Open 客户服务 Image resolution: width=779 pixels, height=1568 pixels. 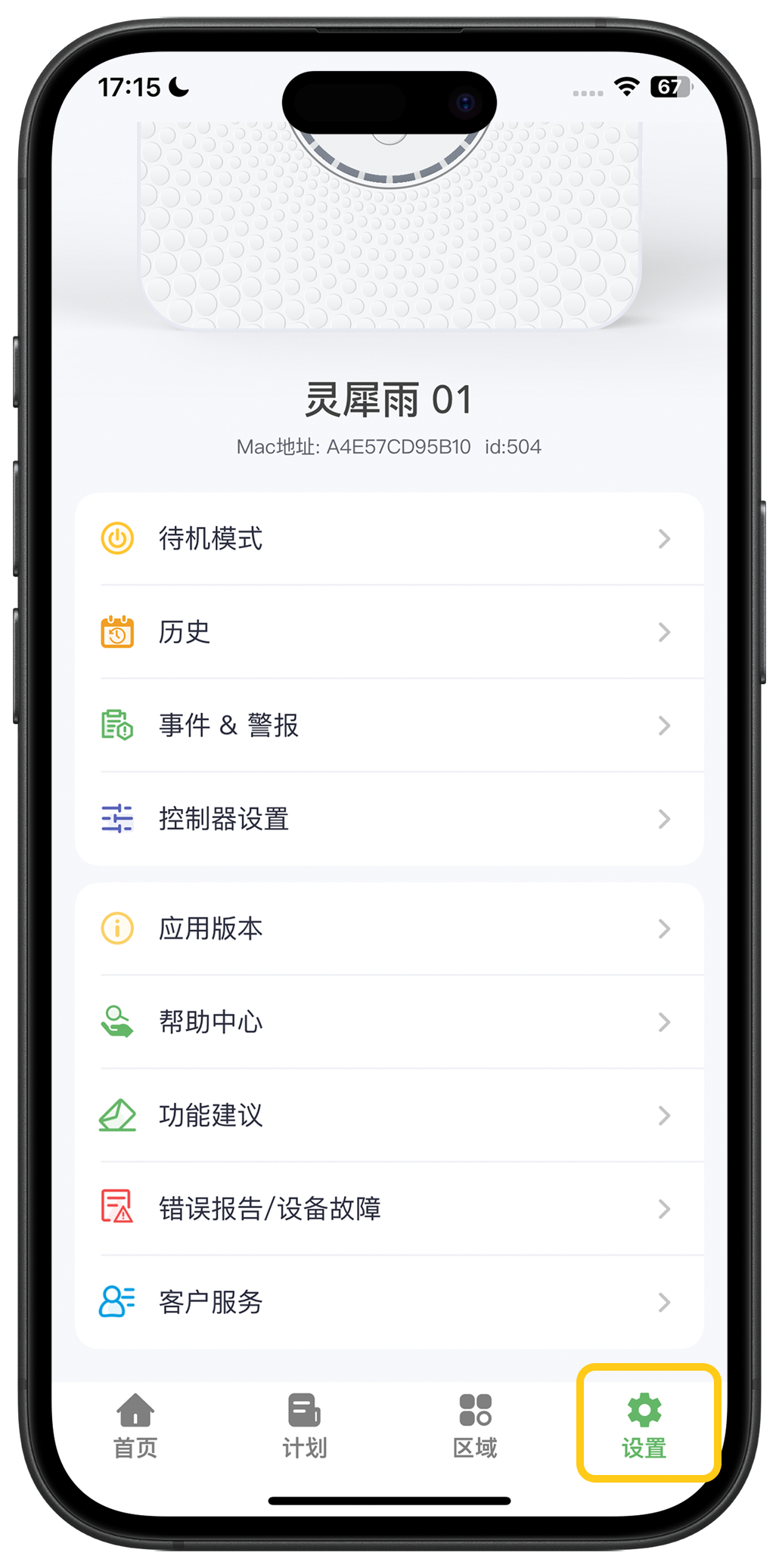click(389, 1302)
